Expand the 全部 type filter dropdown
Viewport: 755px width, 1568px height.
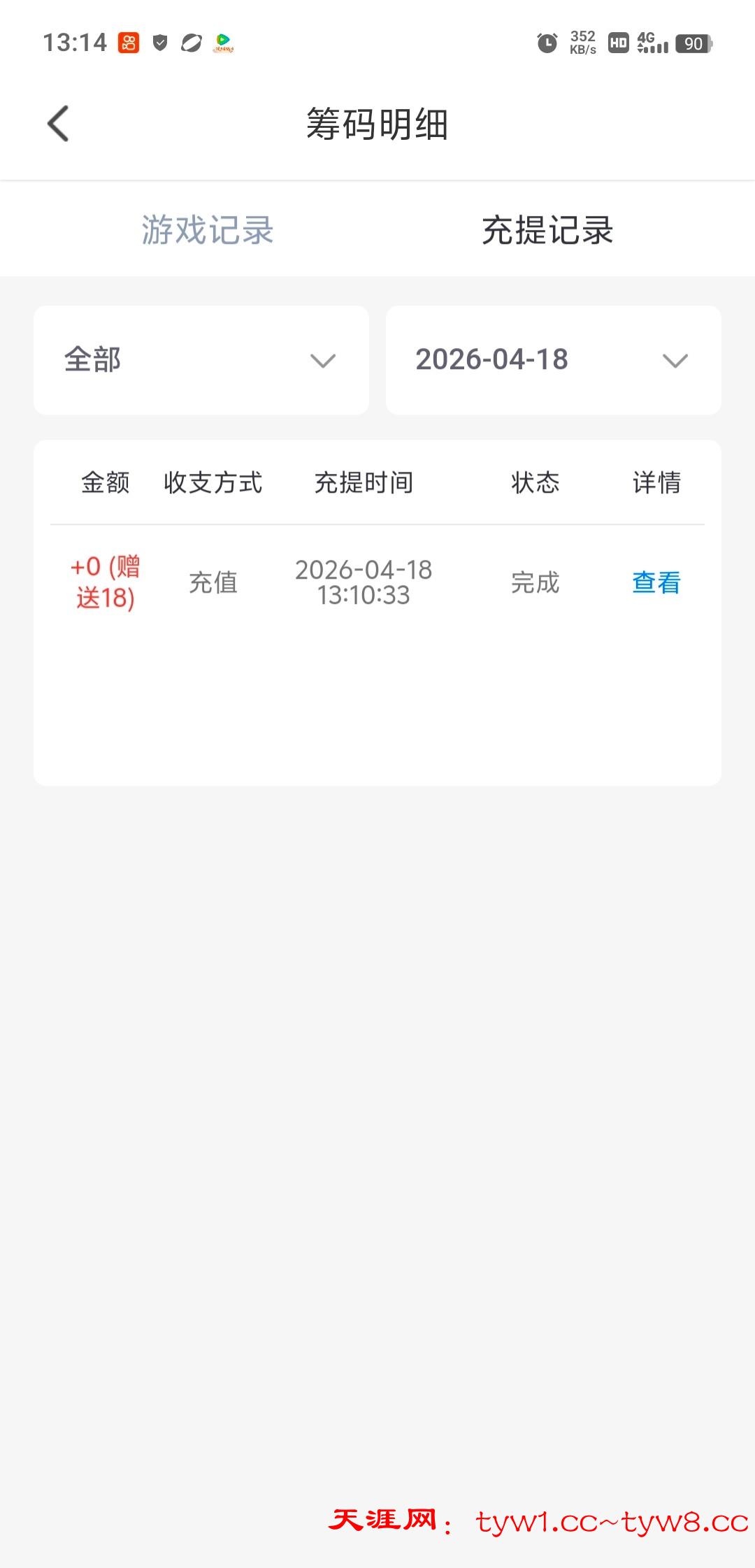point(201,360)
